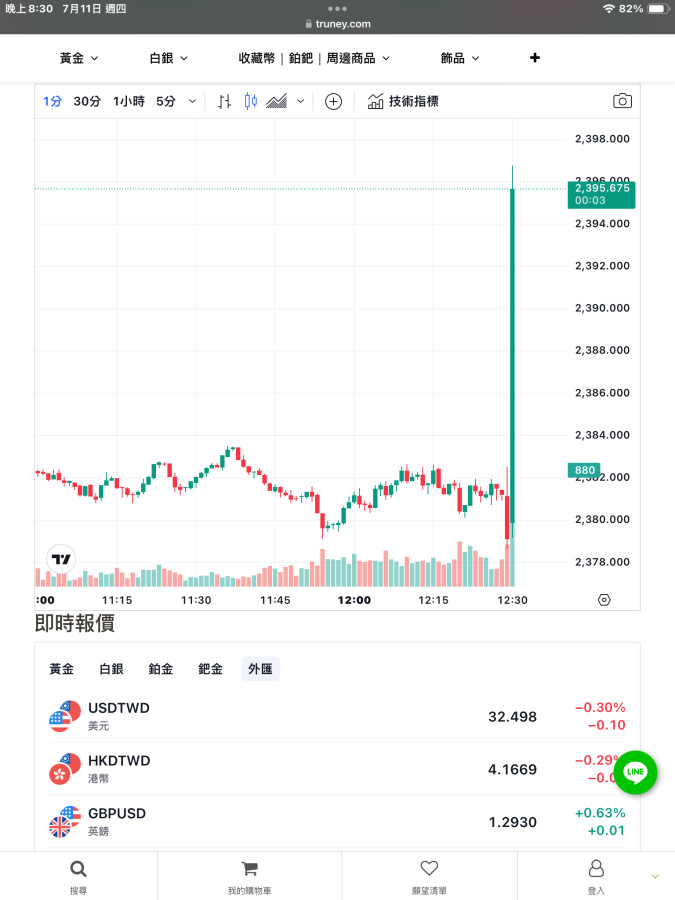The image size is (675, 900).
Task: Open the 飾品 dropdown menu
Action: [x=460, y=58]
